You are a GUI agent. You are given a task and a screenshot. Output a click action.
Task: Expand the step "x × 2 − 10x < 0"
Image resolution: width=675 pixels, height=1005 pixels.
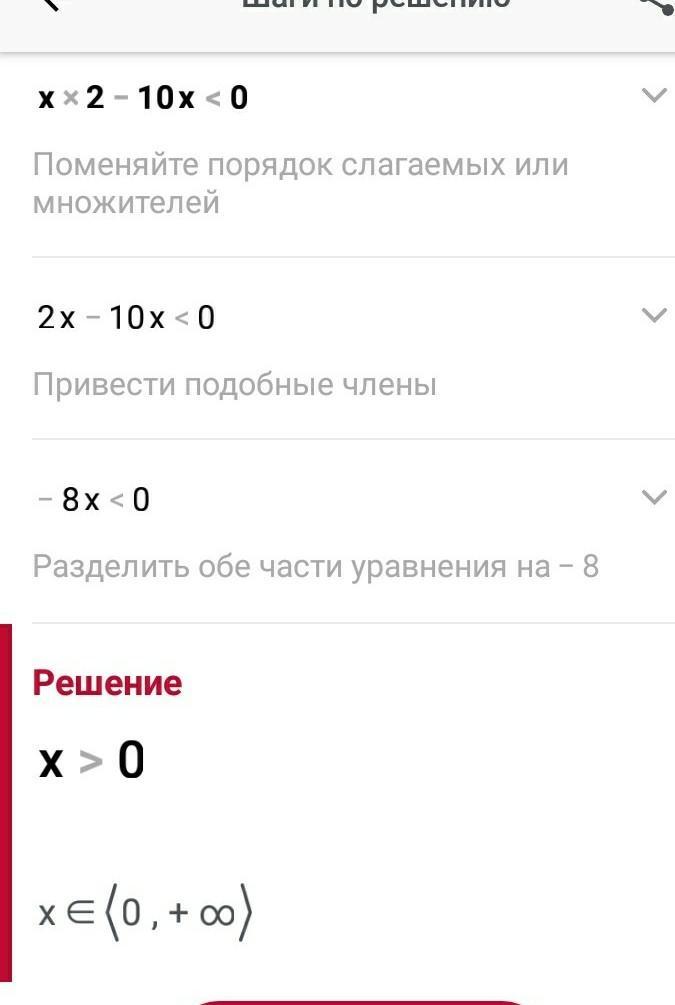point(653,96)
